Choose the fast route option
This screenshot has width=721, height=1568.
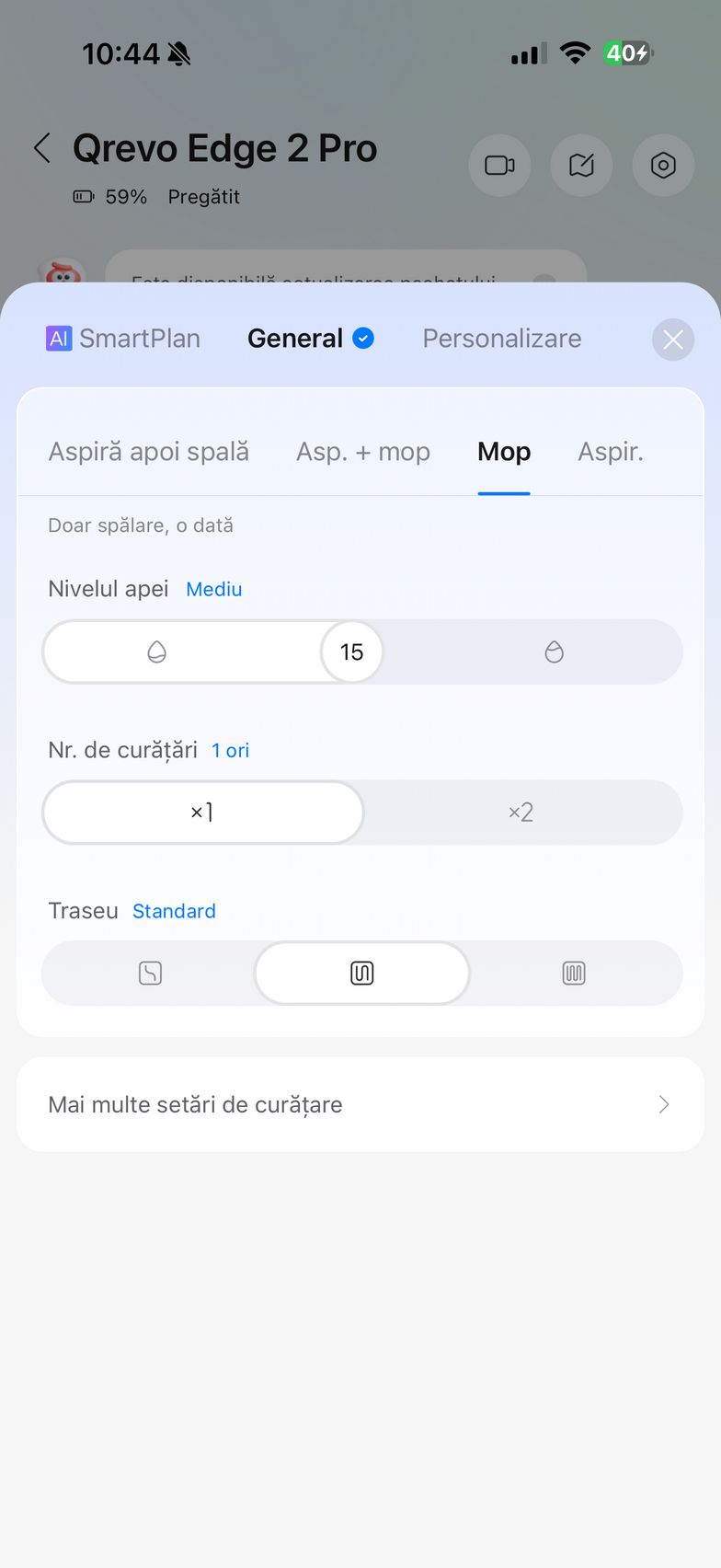point(150,974)
